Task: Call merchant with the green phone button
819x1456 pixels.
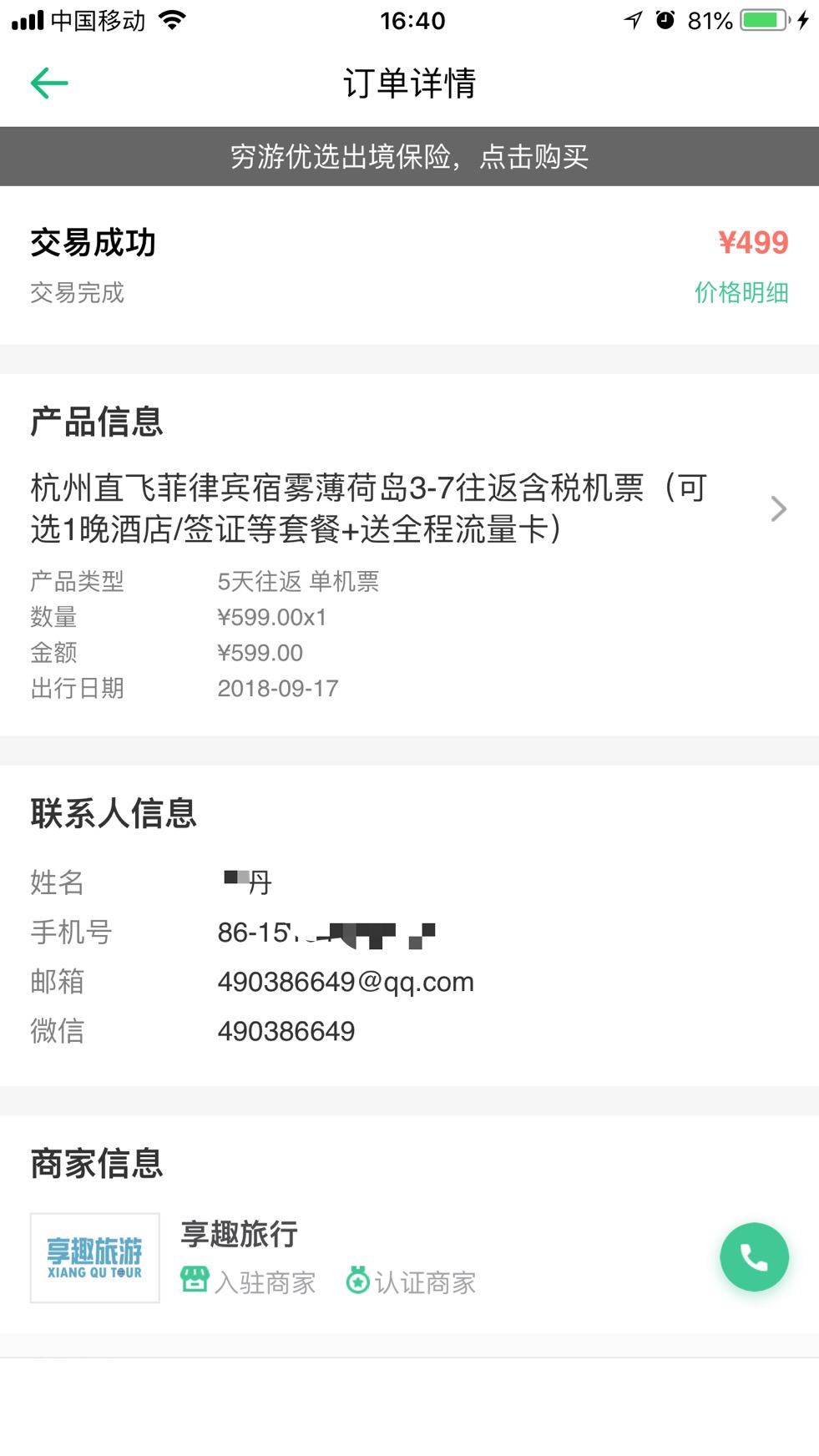Action: pos(754,1256)
